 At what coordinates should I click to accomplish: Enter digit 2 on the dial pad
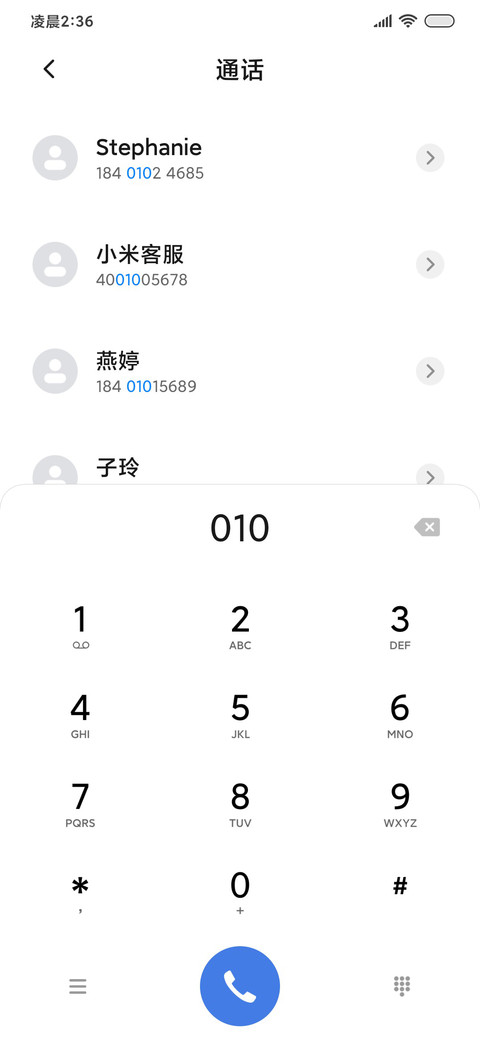pos(240,627)
